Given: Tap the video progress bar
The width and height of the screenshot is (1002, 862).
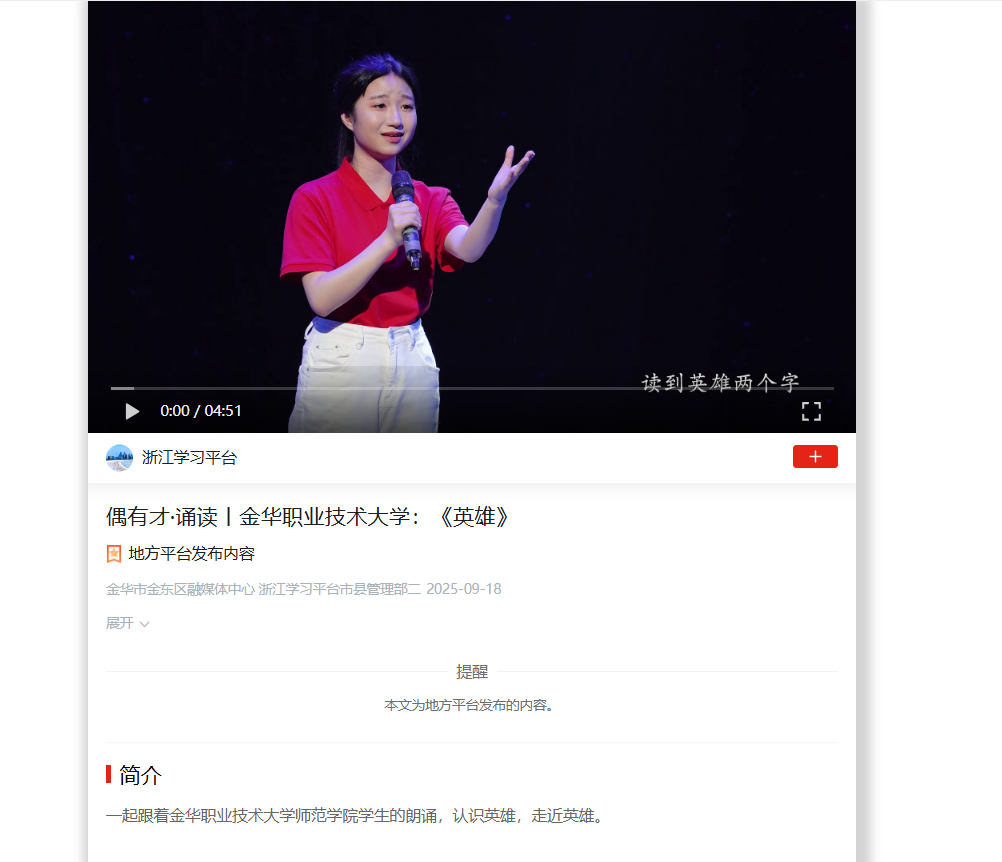Looking at the screenshot, I should (471, 388).
